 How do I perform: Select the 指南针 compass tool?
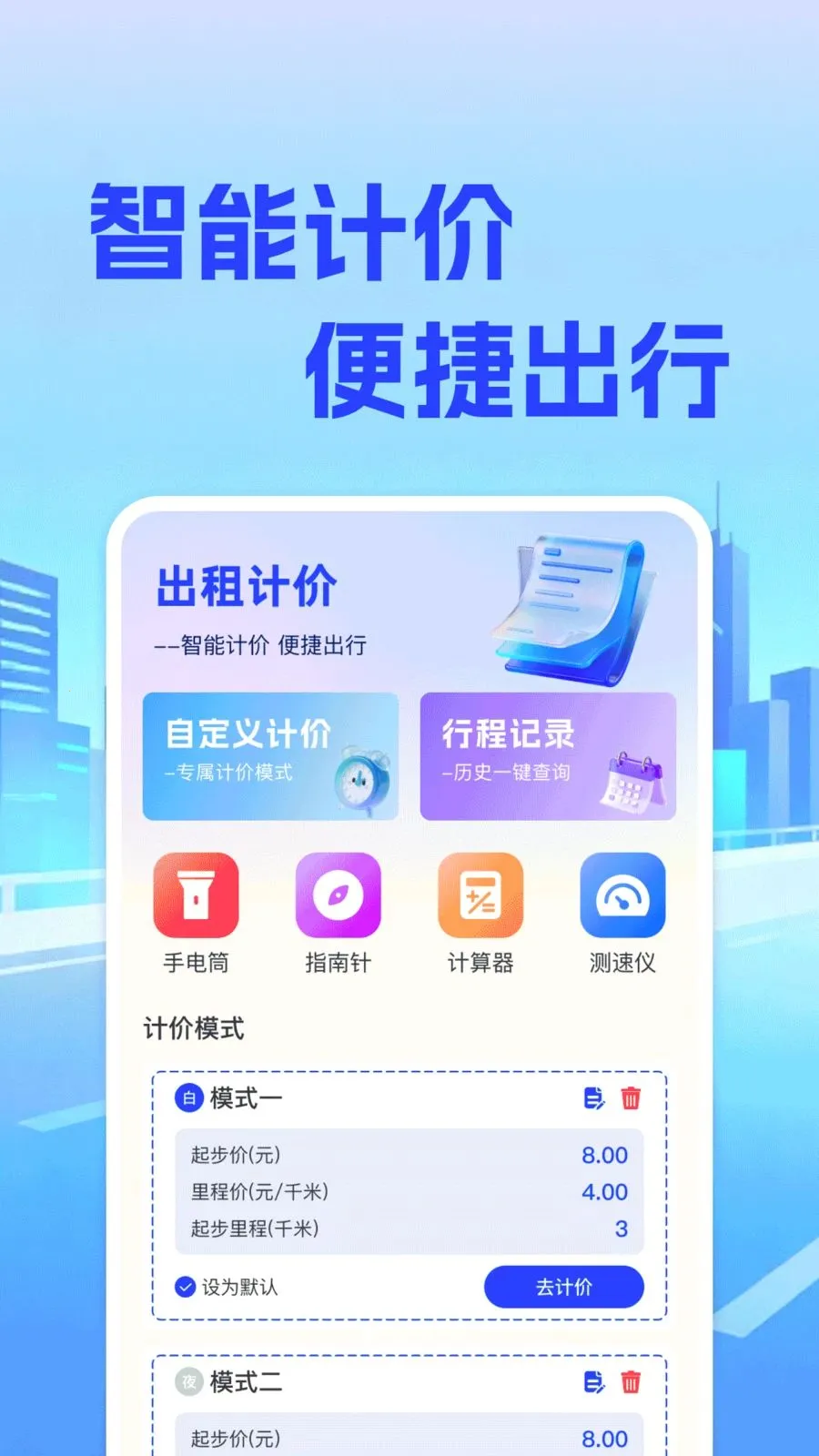click(339, 896)
